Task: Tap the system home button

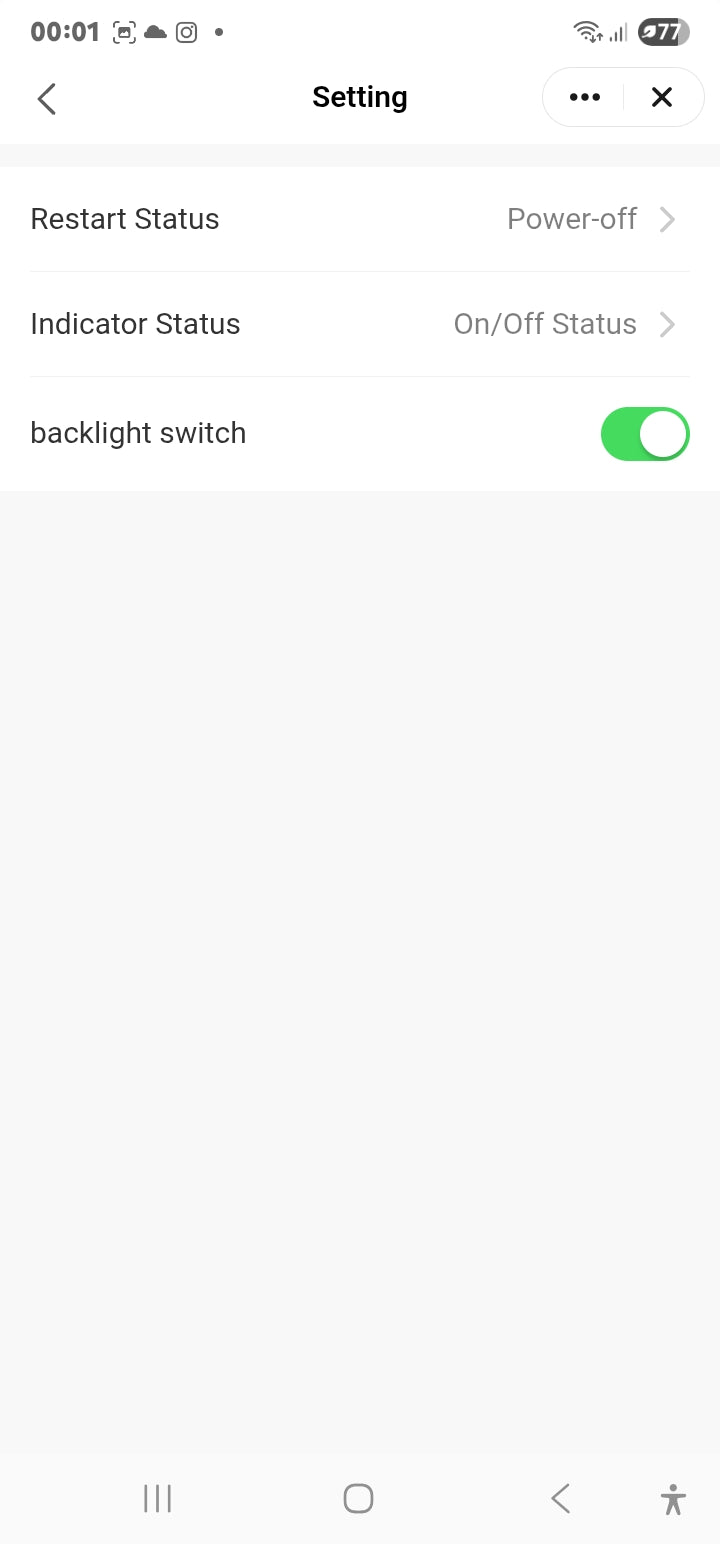Action: tap(358, 1498)
